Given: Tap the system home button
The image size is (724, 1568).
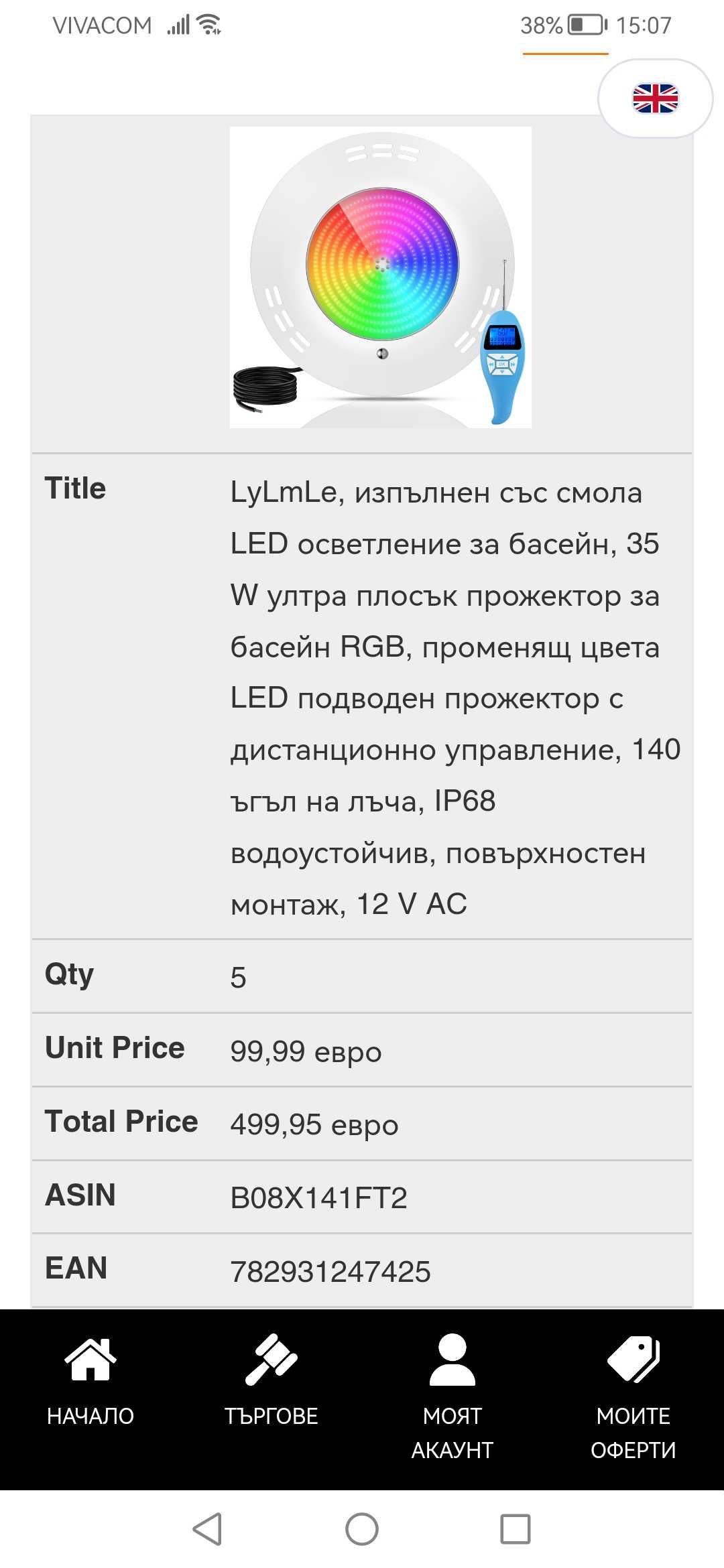Looking at the screenshot, I should click(362, 1529).
